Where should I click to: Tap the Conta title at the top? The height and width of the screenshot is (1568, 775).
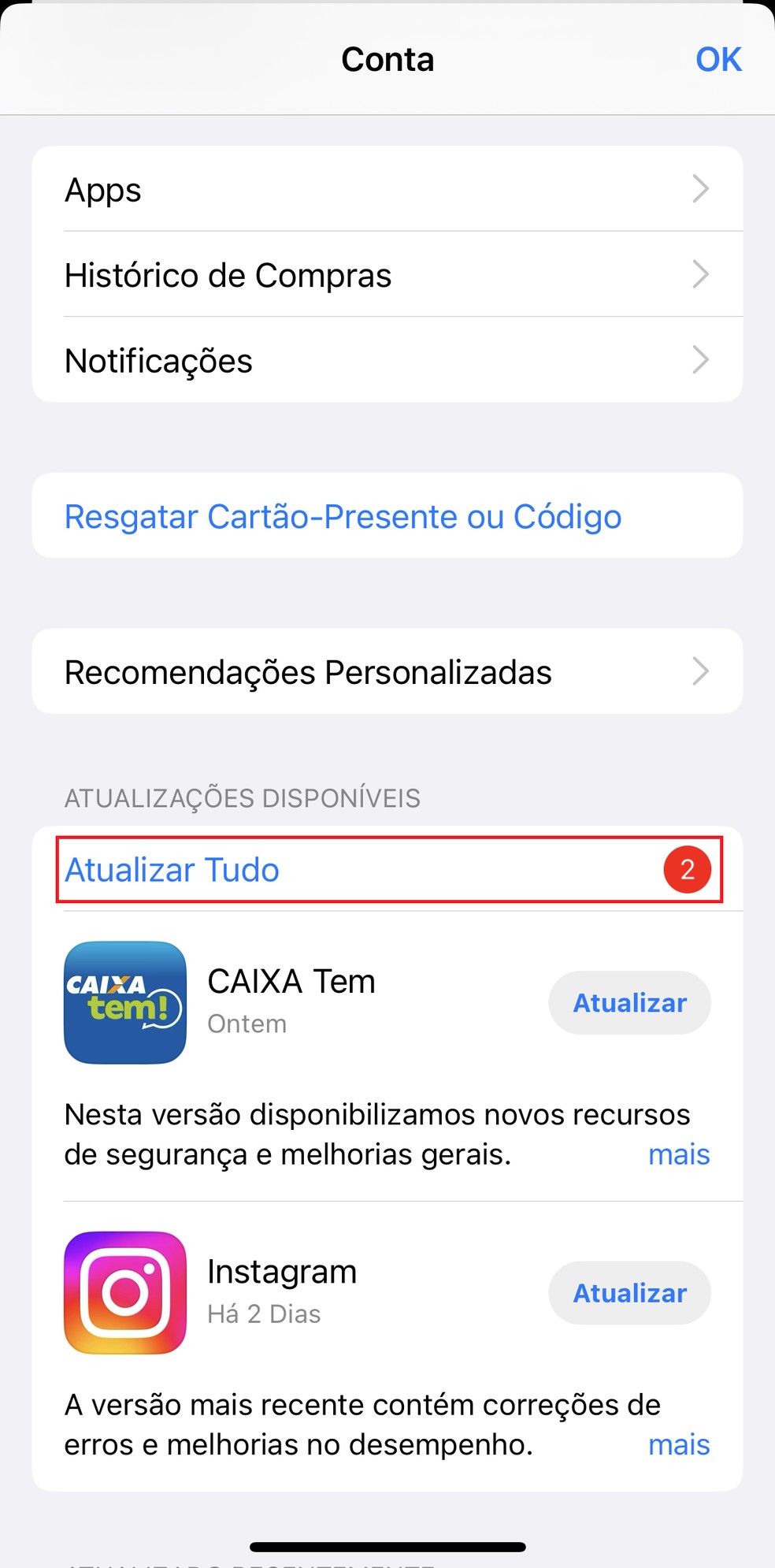pyautogui.click(x=387, y=58)
